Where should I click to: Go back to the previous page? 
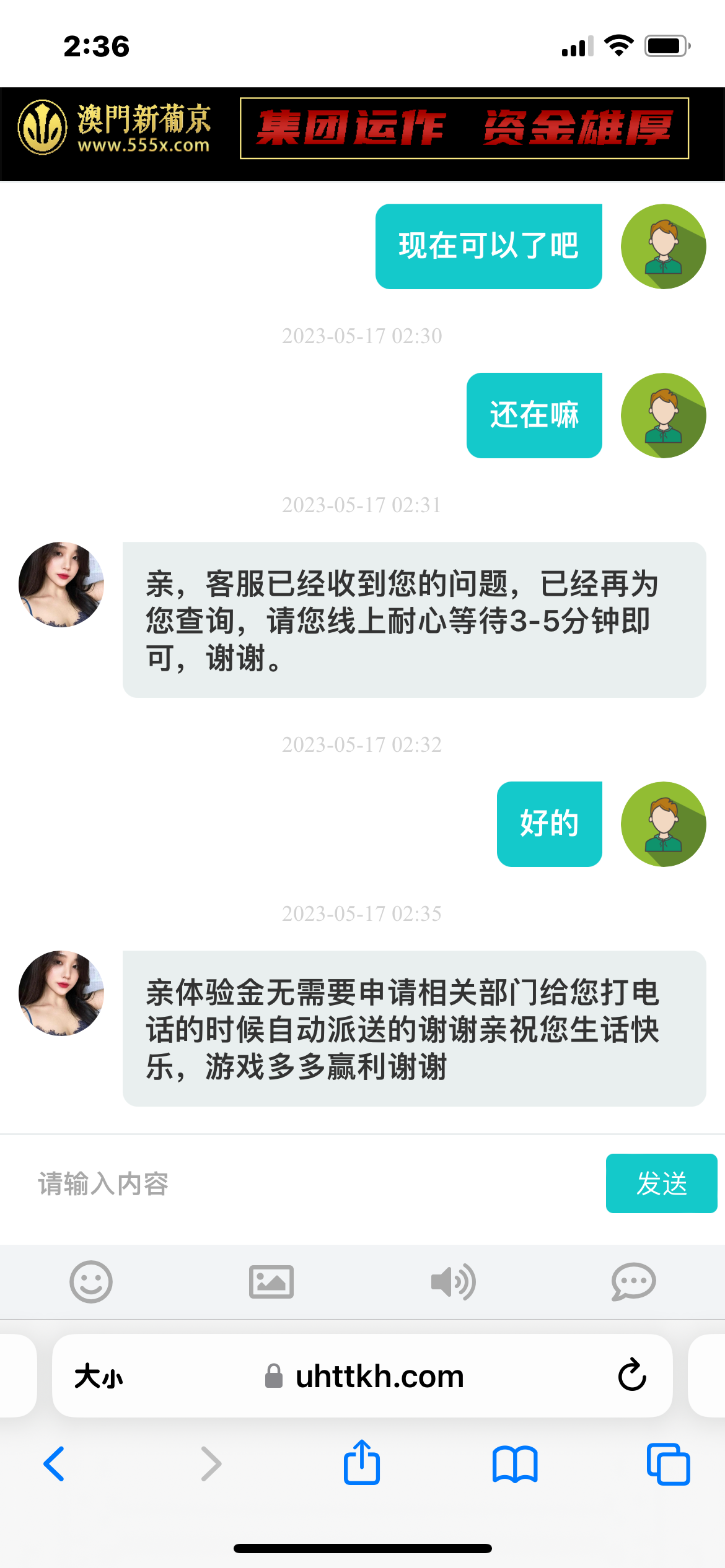point(55,1464)
